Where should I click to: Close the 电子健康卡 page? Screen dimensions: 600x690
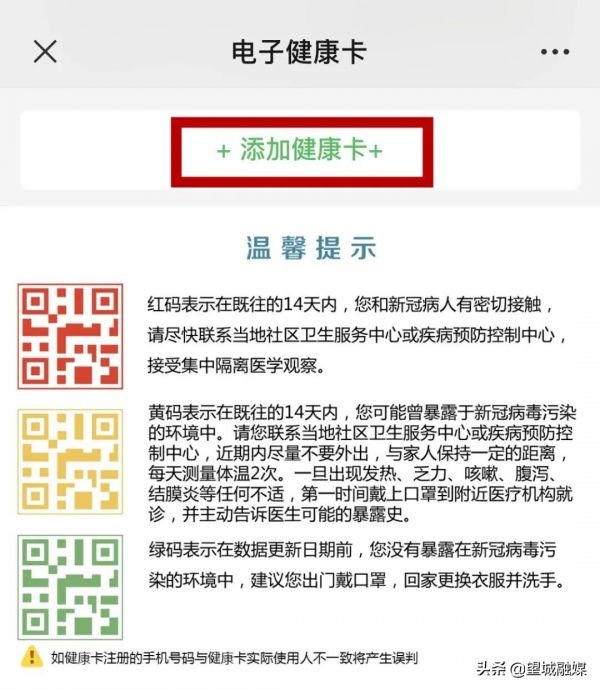click(45, 52)
